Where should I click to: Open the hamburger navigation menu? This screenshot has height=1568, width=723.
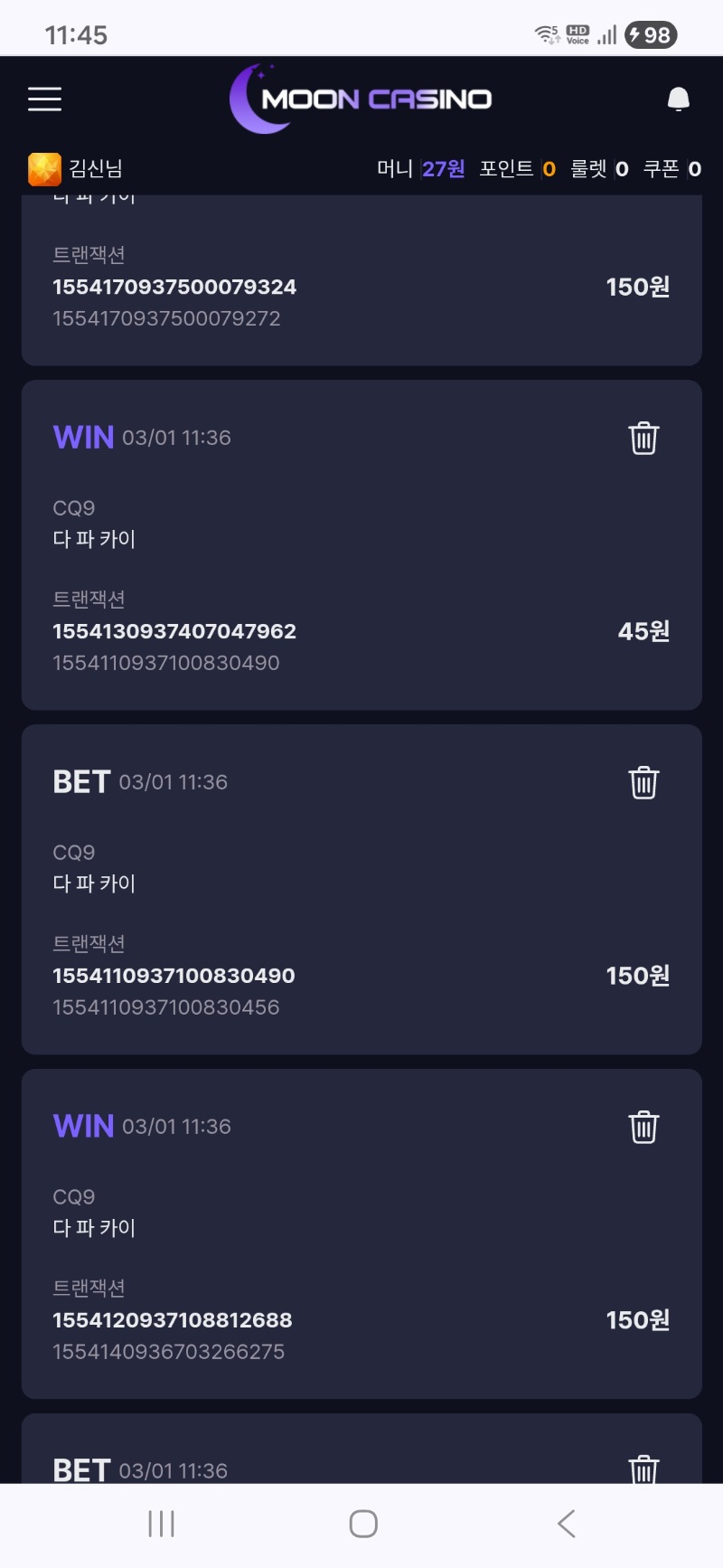point(44,99)
